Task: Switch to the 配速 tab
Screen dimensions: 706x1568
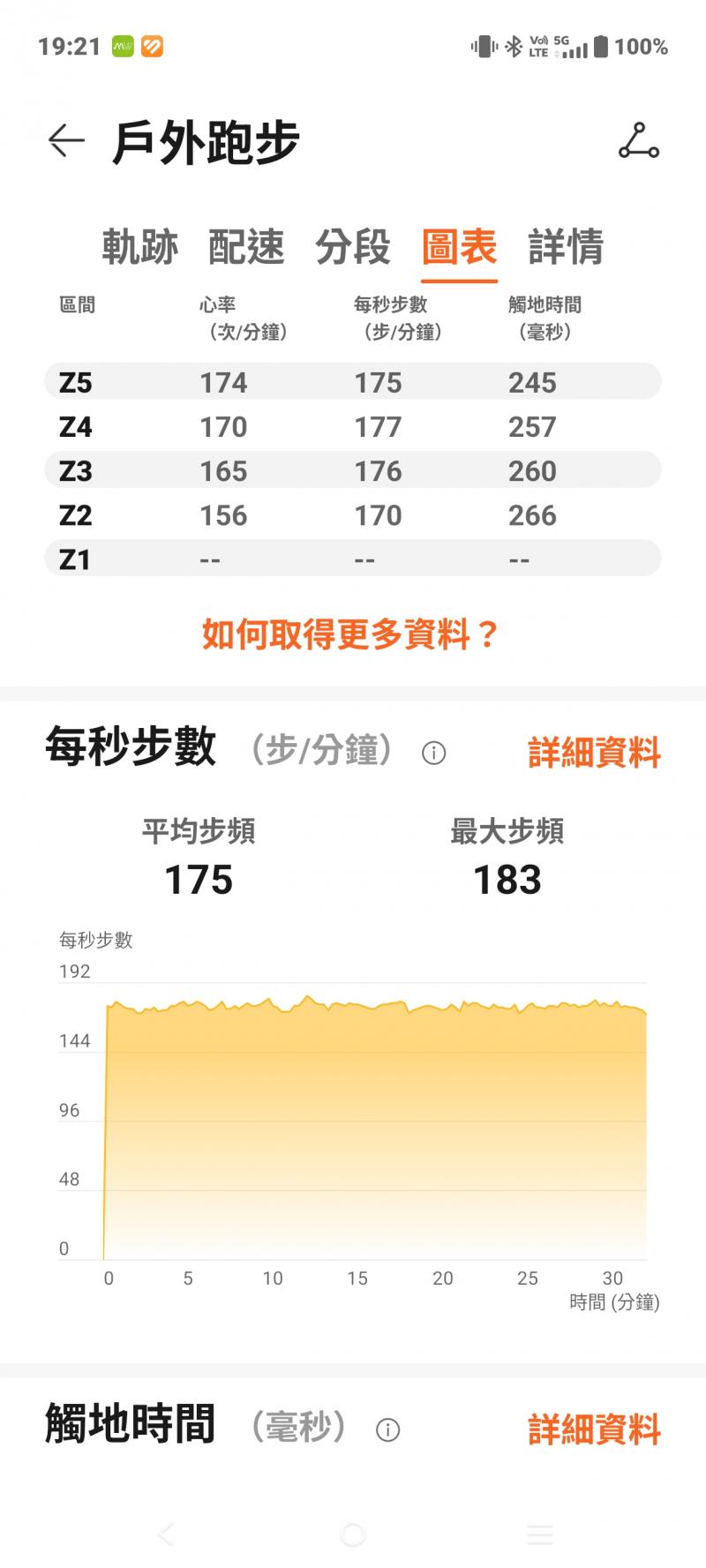Action: tap(246, 246)
